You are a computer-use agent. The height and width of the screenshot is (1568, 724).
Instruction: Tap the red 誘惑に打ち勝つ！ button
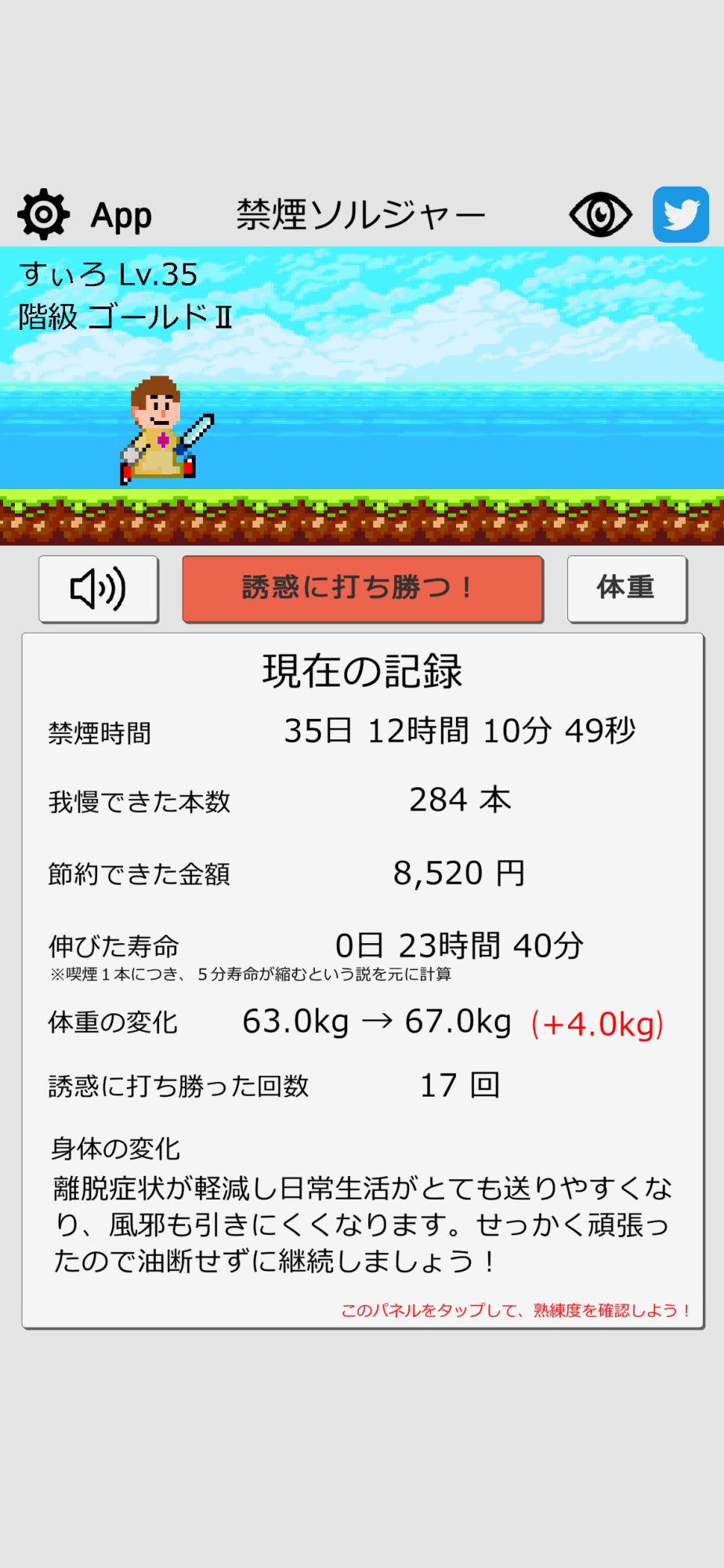(362, 589)
